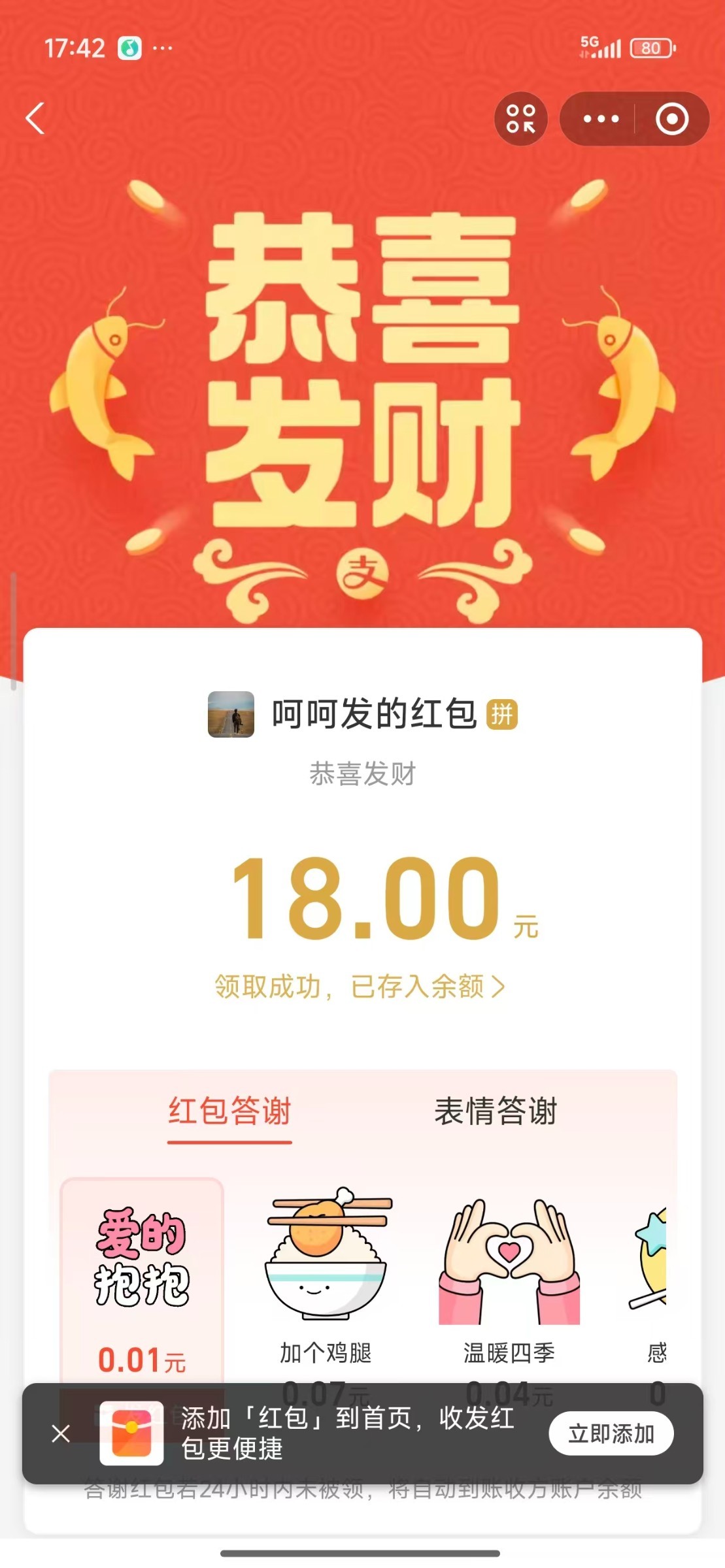This screenshot has height=1568, width=725.
Task: Open the 领取成功，已存入余额 link
Action: (x=360, y=987)
